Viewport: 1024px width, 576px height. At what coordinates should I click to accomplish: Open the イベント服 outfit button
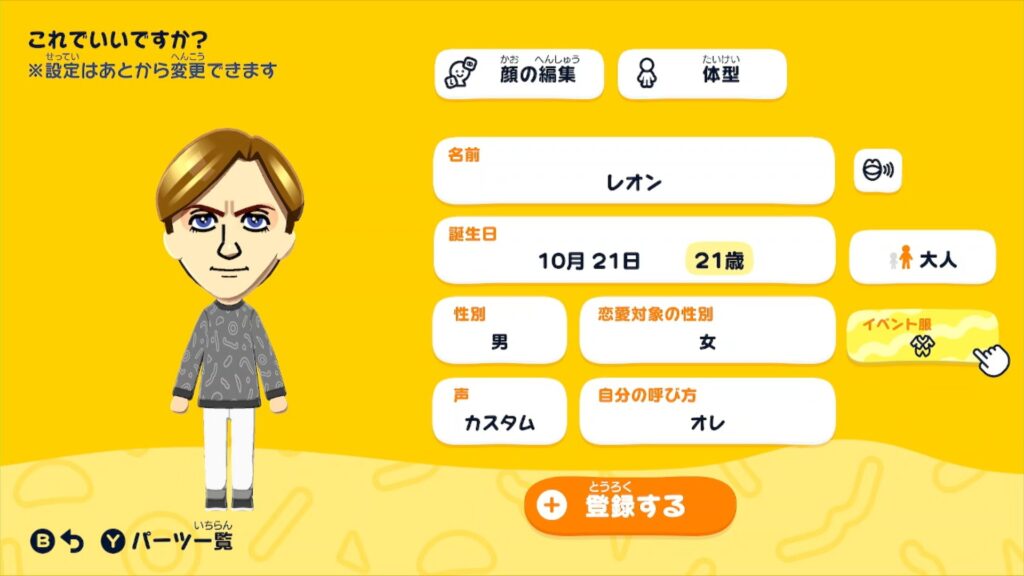(921, 336)
